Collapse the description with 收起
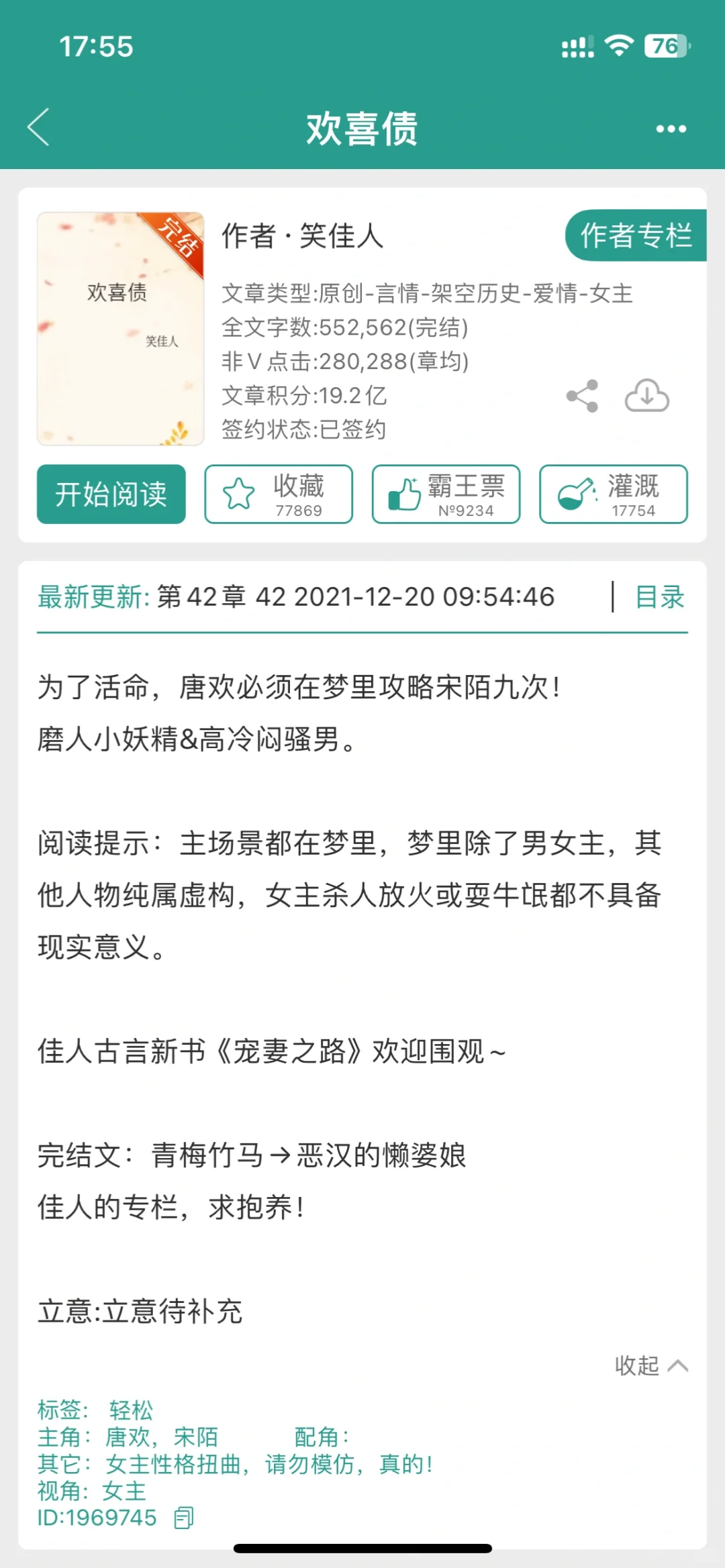This screenshot has width=725, height=1568. 651,1365
